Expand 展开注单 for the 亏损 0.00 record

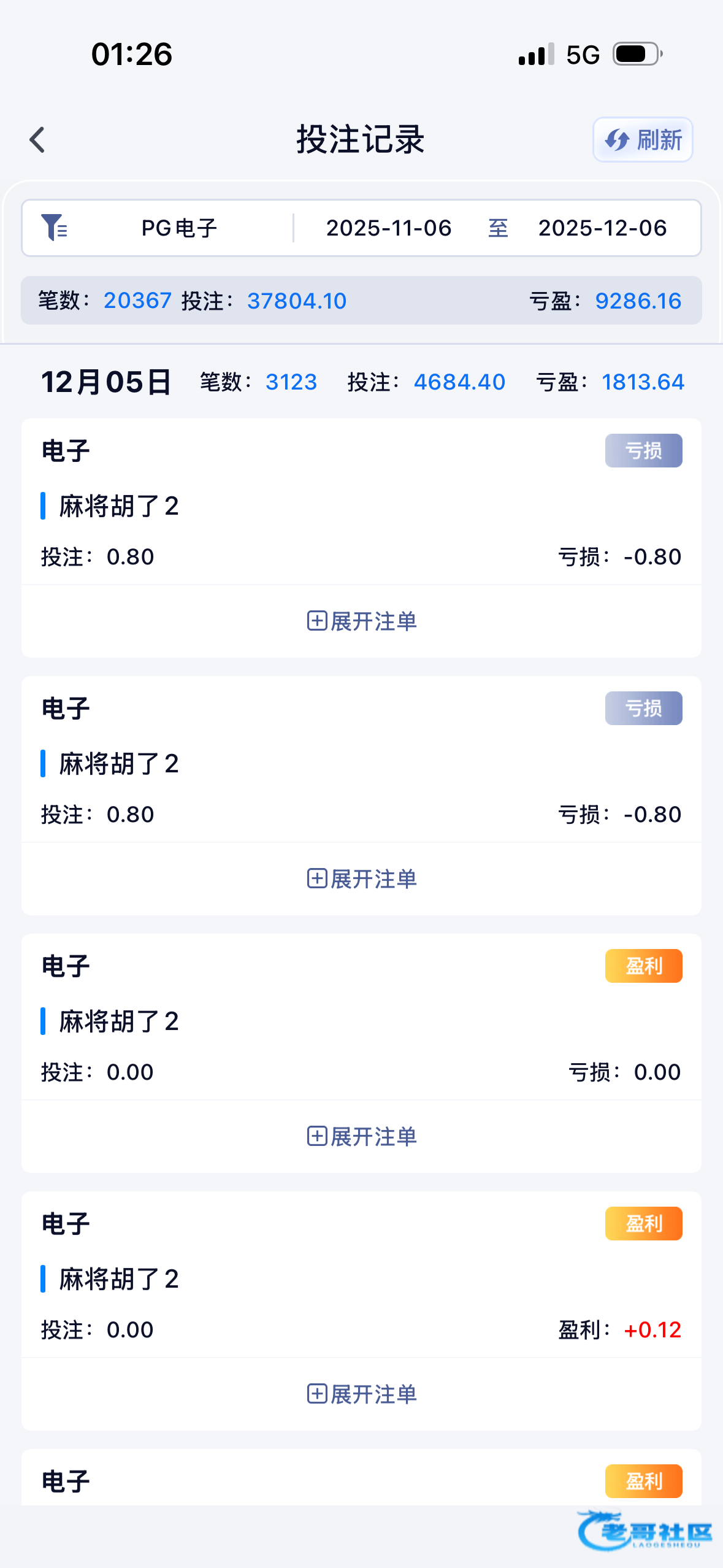pyautogui.click(x=362, y=1137)
